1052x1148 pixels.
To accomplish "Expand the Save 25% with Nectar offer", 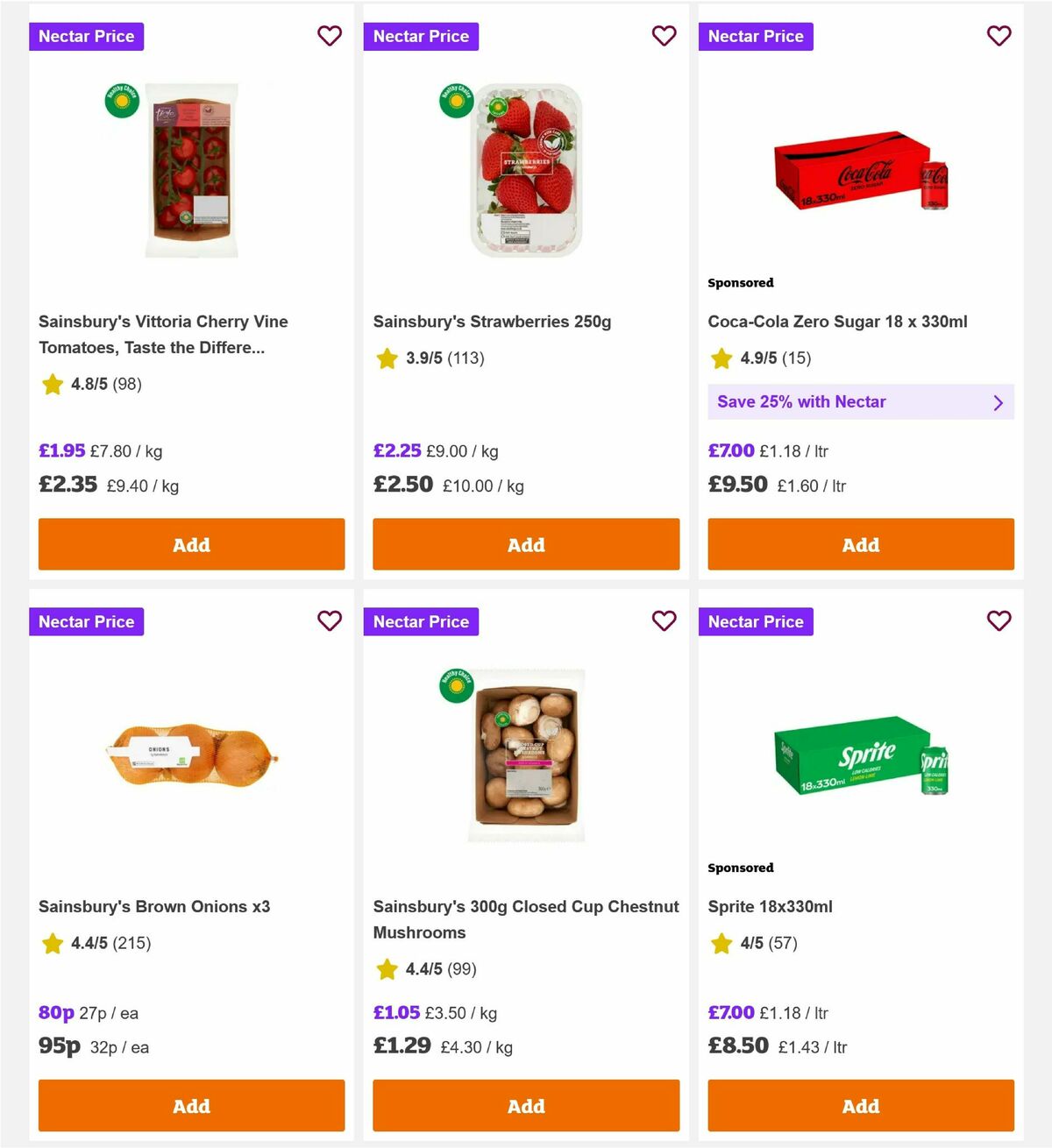I will (860, 401).
